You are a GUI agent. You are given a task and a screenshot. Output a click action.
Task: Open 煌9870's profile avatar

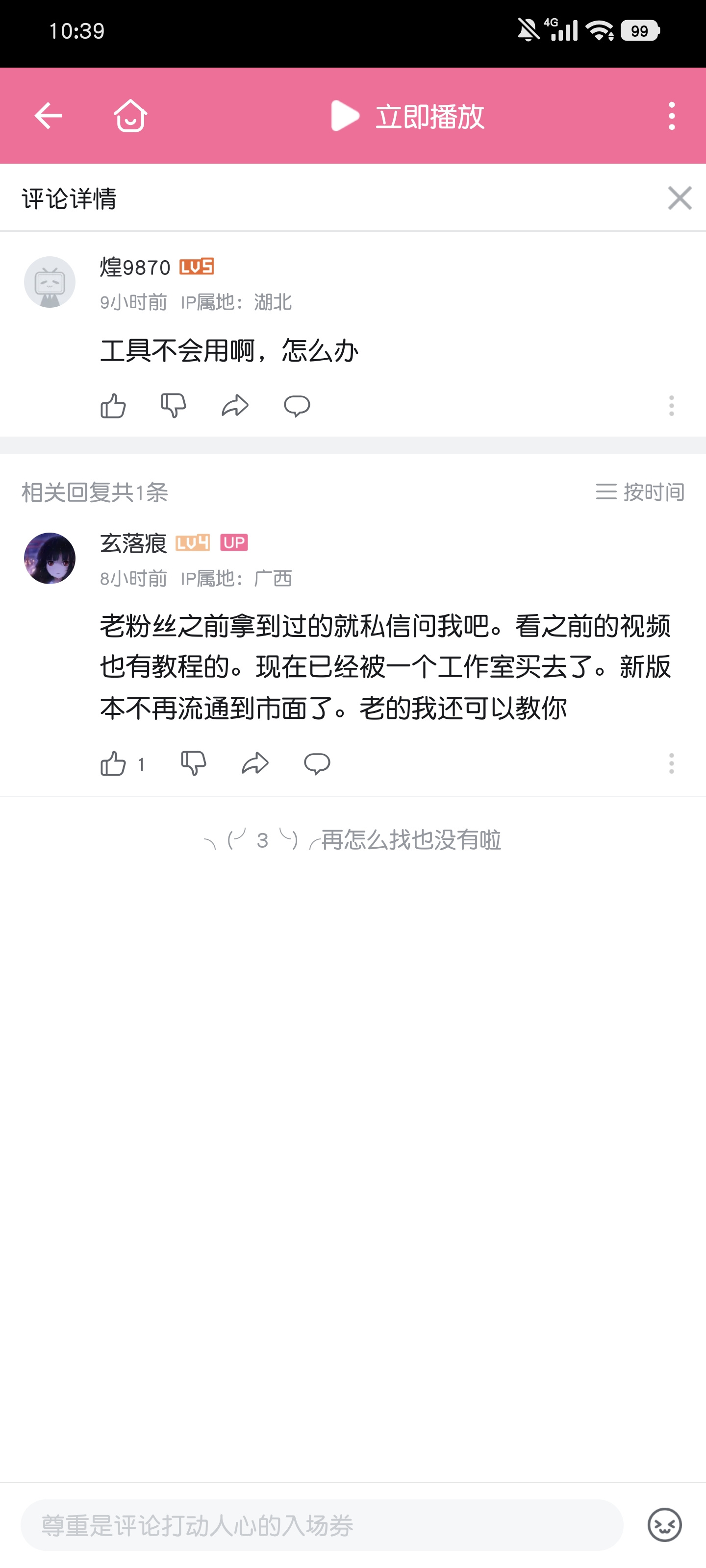click(x=50, y=282)
